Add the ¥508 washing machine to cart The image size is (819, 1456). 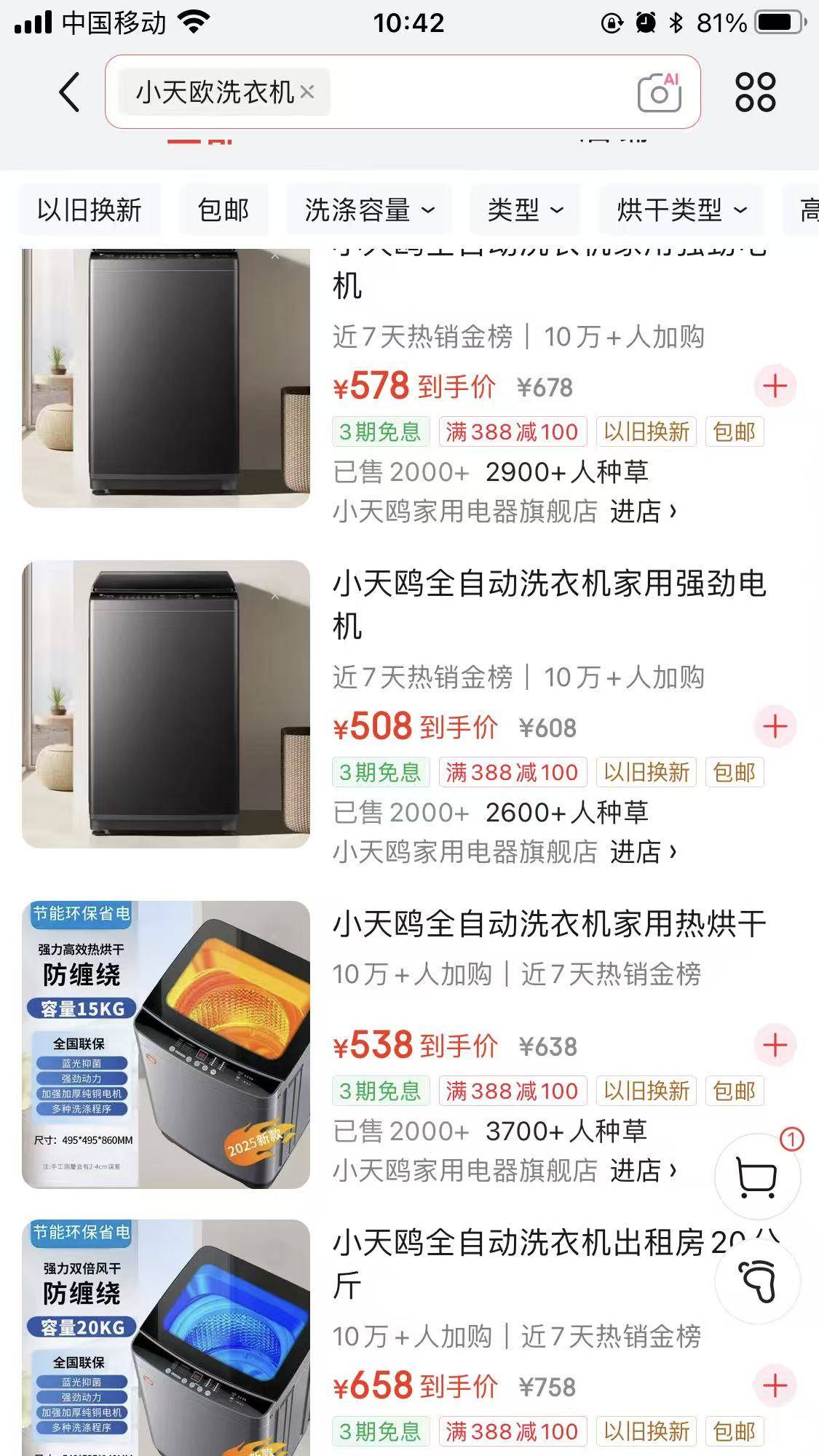pyautogui.click(x=775, y=726)
